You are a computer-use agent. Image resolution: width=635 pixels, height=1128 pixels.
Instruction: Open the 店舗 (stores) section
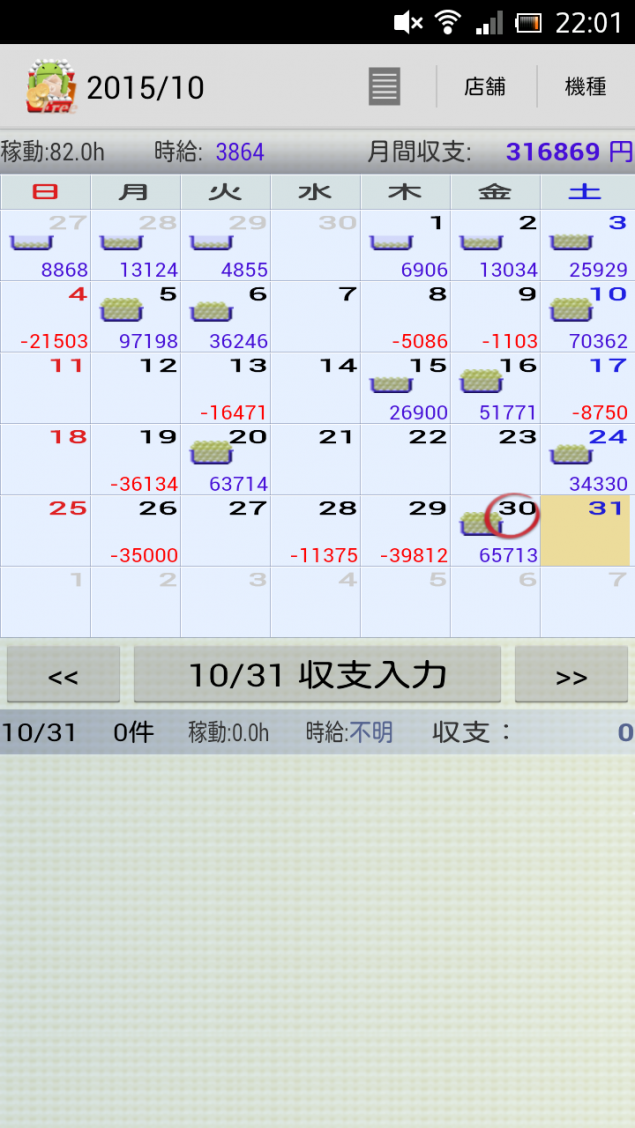(485, 87)
